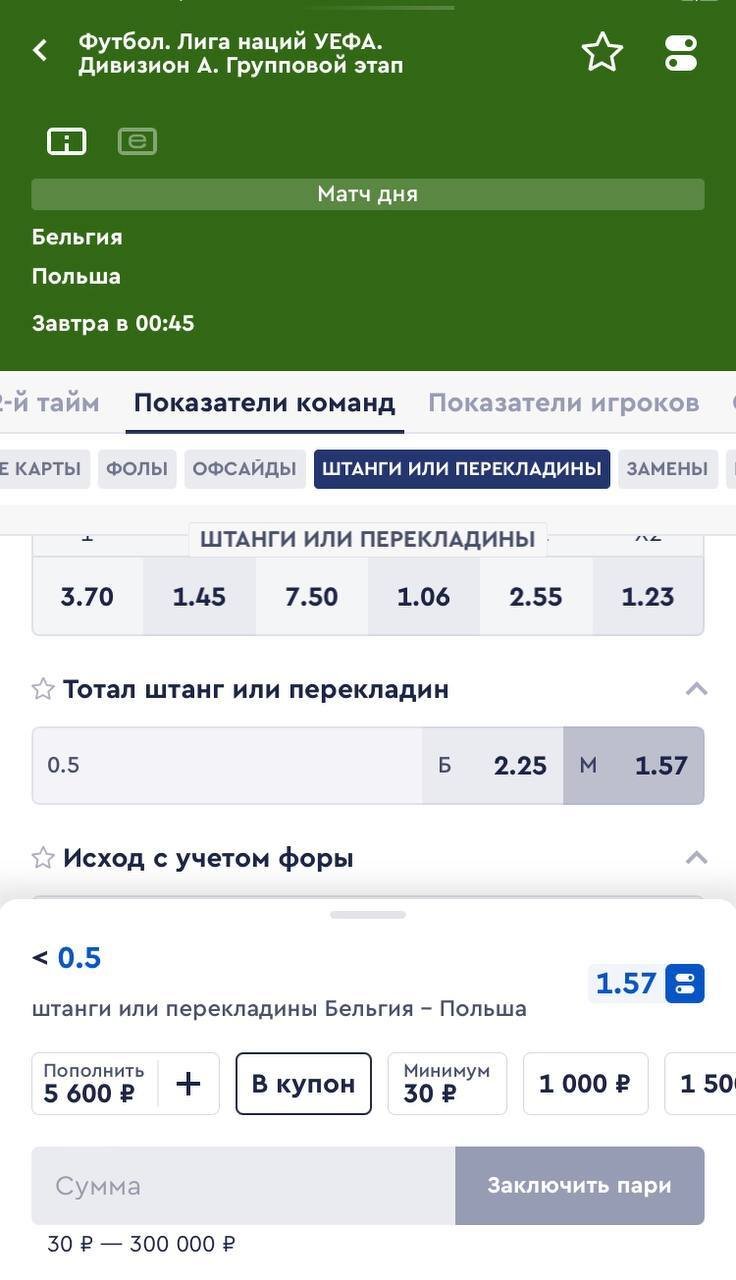Tap Заключить пари to place the bet

tap(579, 1186)
